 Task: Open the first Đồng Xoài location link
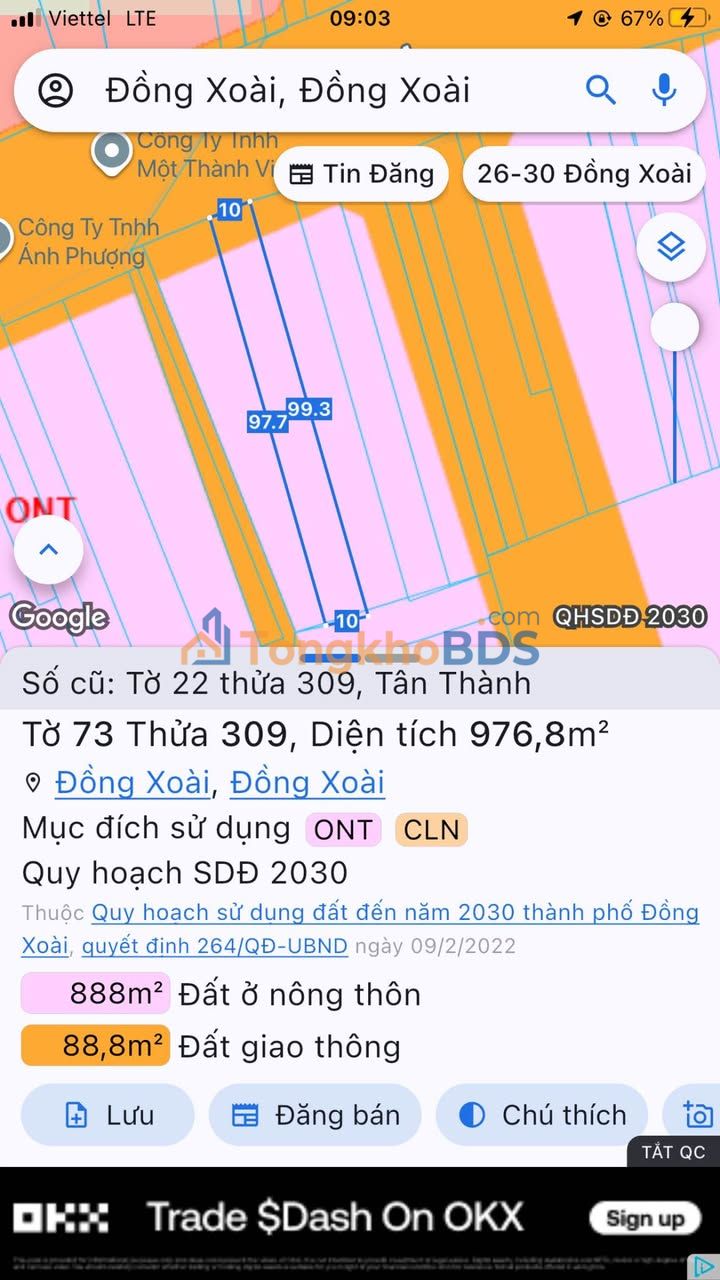pyautogui.click(x=132, y=782)
